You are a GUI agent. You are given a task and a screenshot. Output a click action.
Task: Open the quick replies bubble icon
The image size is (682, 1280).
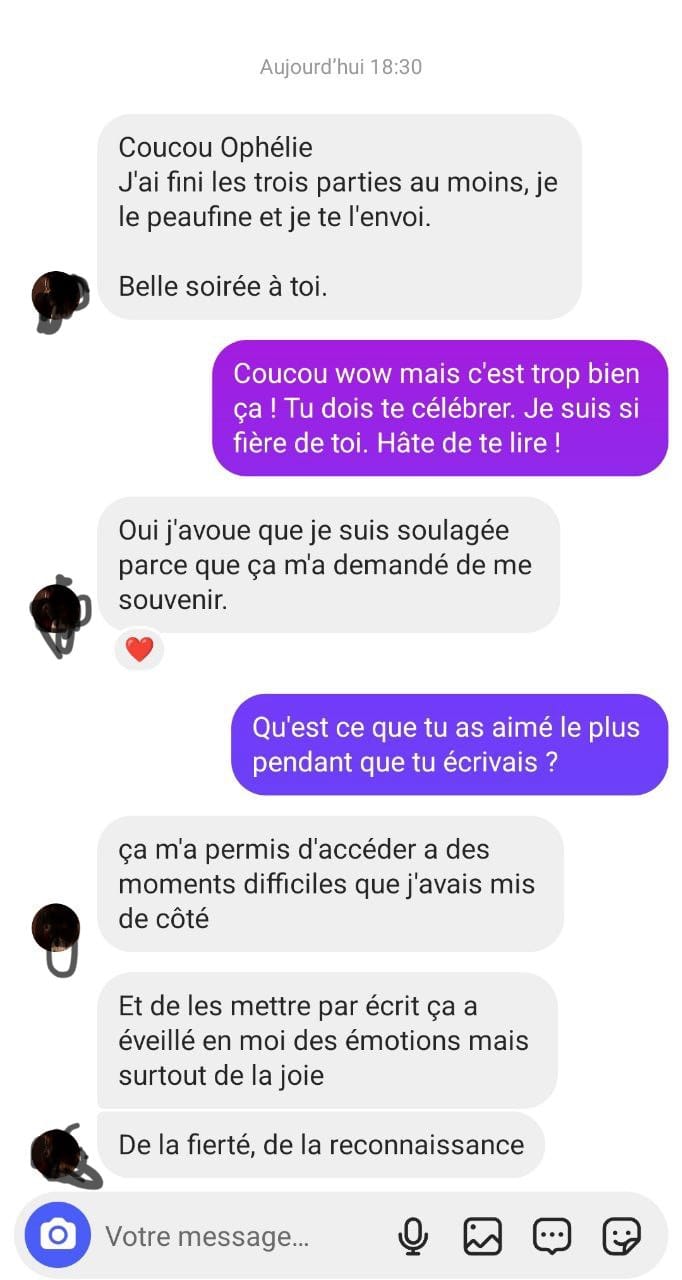pyautogui.click(x=551, y=1236)
